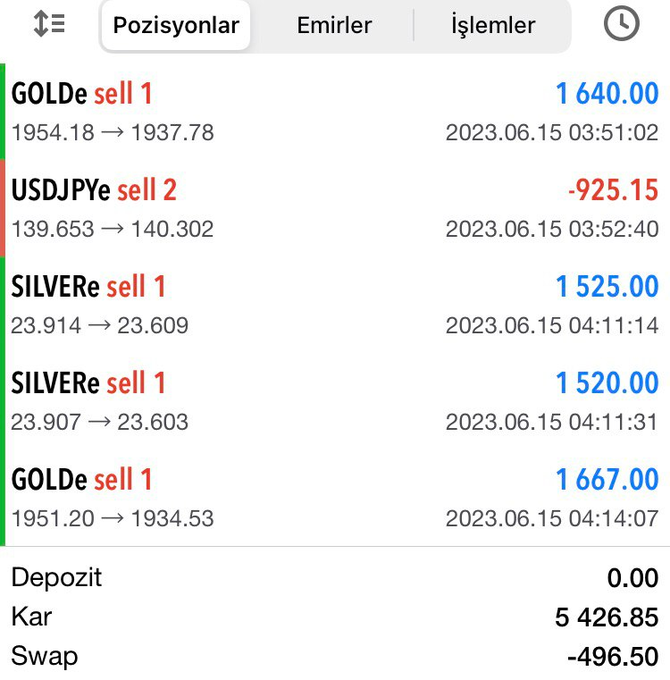Screen dimensions: 670x680
Task: View SILVERe sell position with 1 525.00 profit
Action: (x=335, y=305)
